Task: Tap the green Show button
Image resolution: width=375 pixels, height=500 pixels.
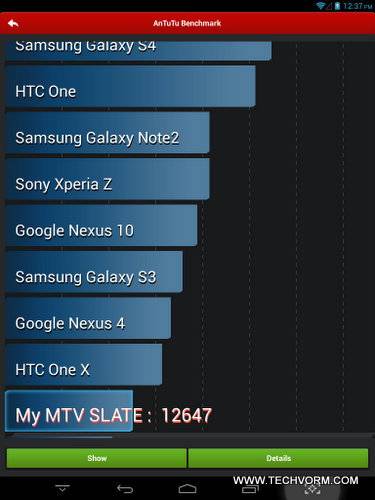Action: pyautogui.click(x=96, y=458)
